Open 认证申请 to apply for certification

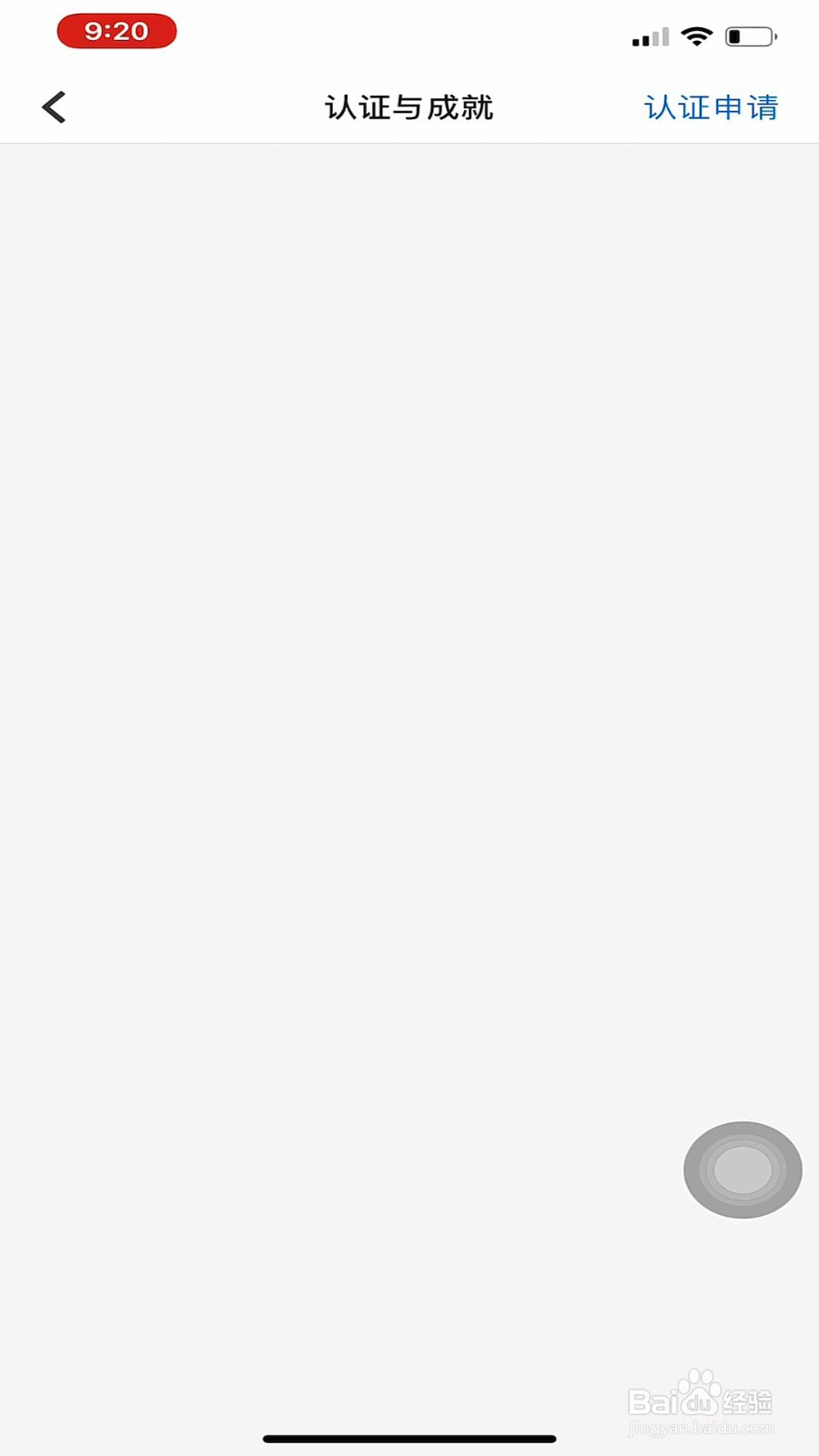711,107
